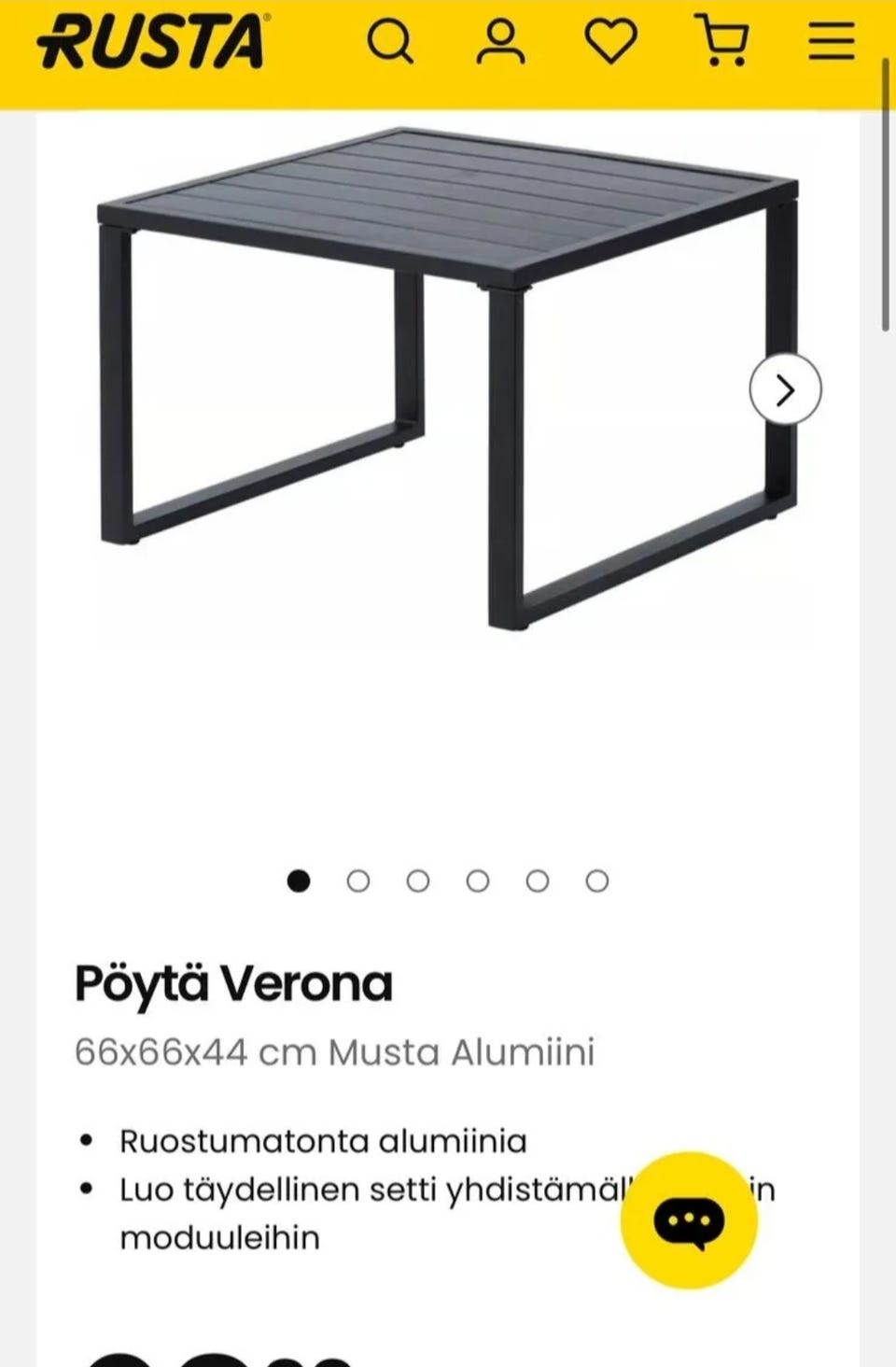Open the favorites heart icon
Viewport: 896px width, 1367px height.
click(x=611, y=42)
